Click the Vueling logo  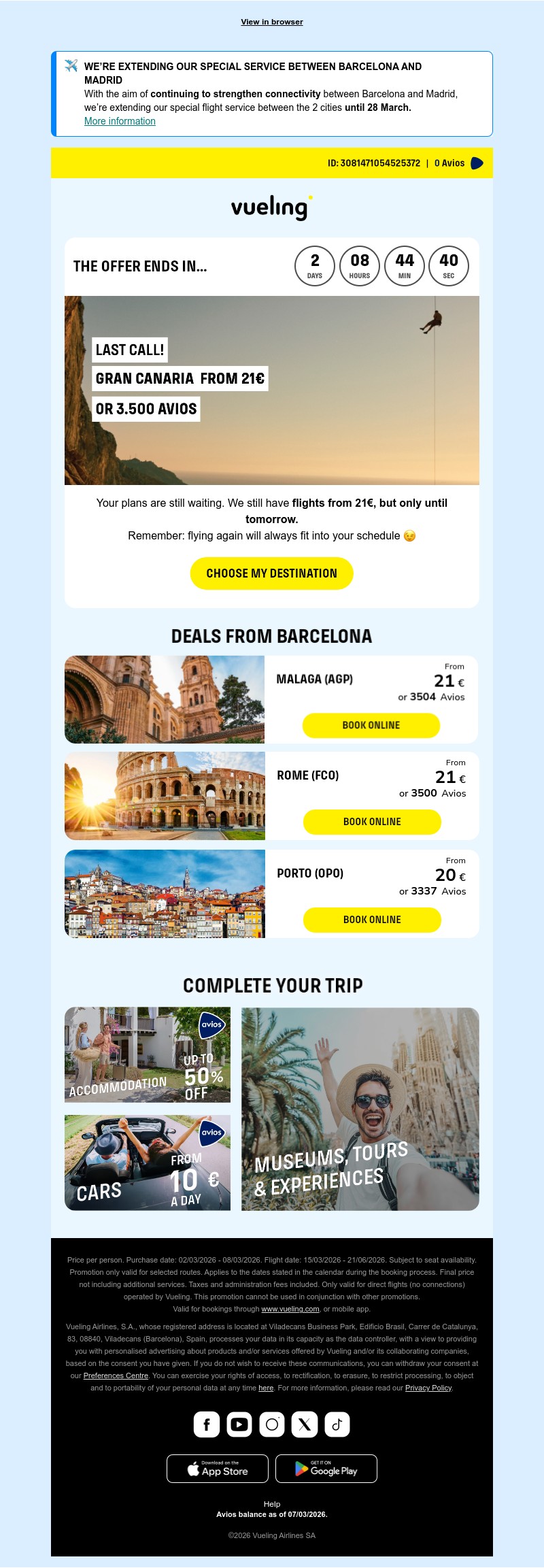(x=271, y=207)
